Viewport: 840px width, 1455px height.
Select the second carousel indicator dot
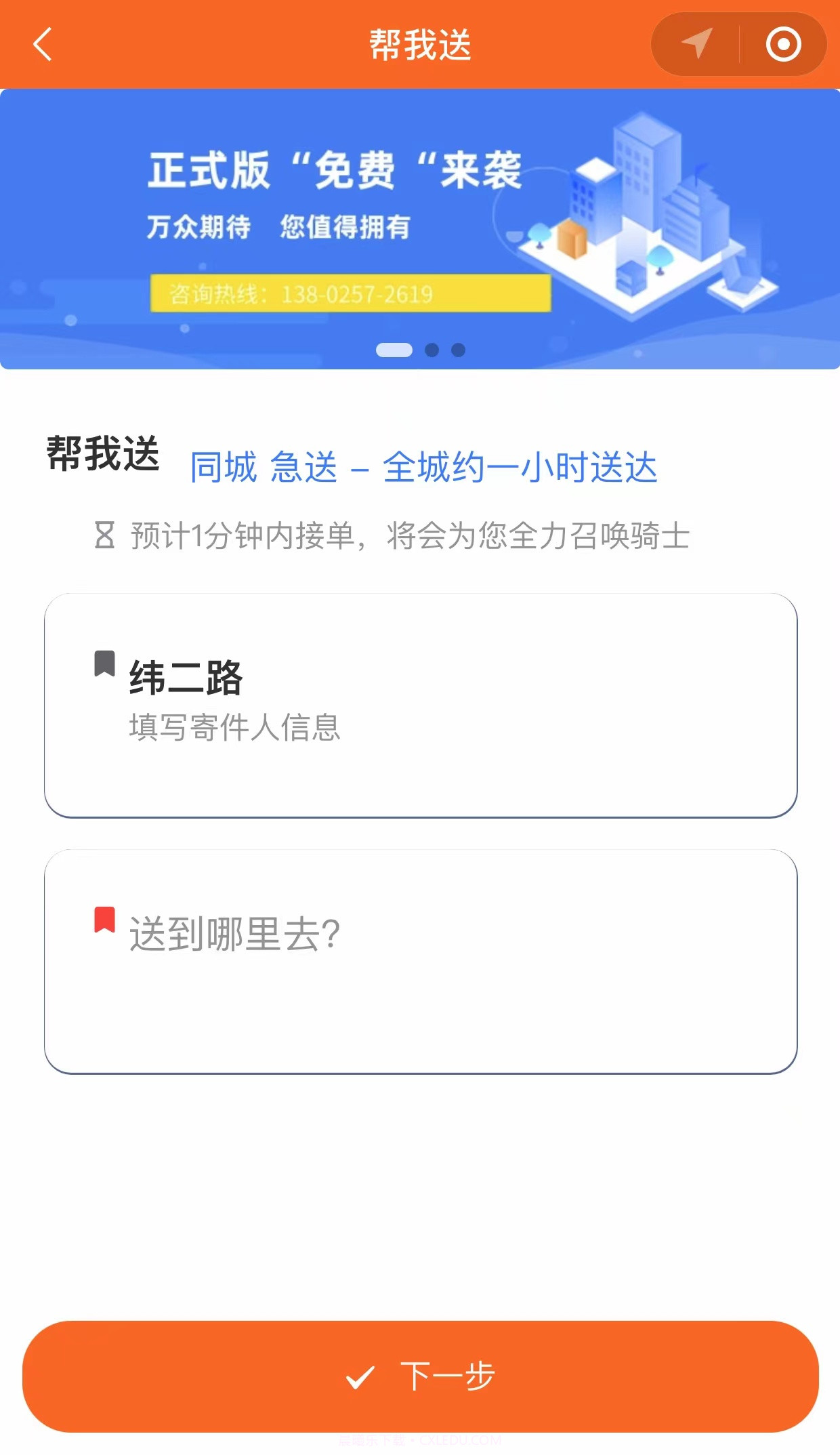click(x=432, y=350)
